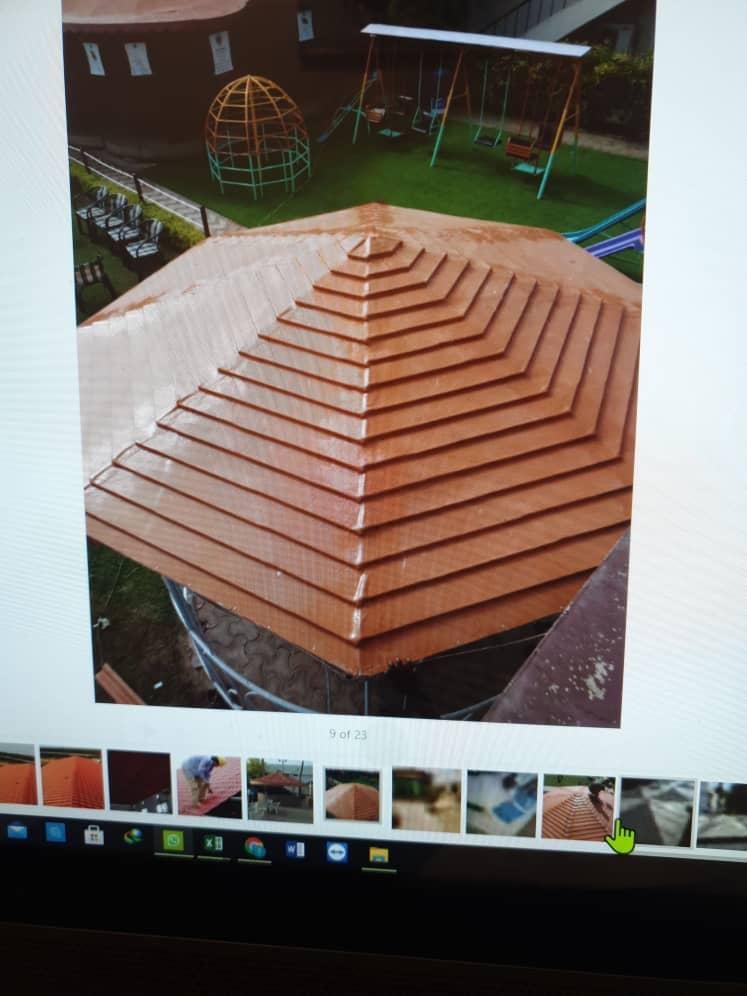Open the grey roof thumbnail

[656, 812]
